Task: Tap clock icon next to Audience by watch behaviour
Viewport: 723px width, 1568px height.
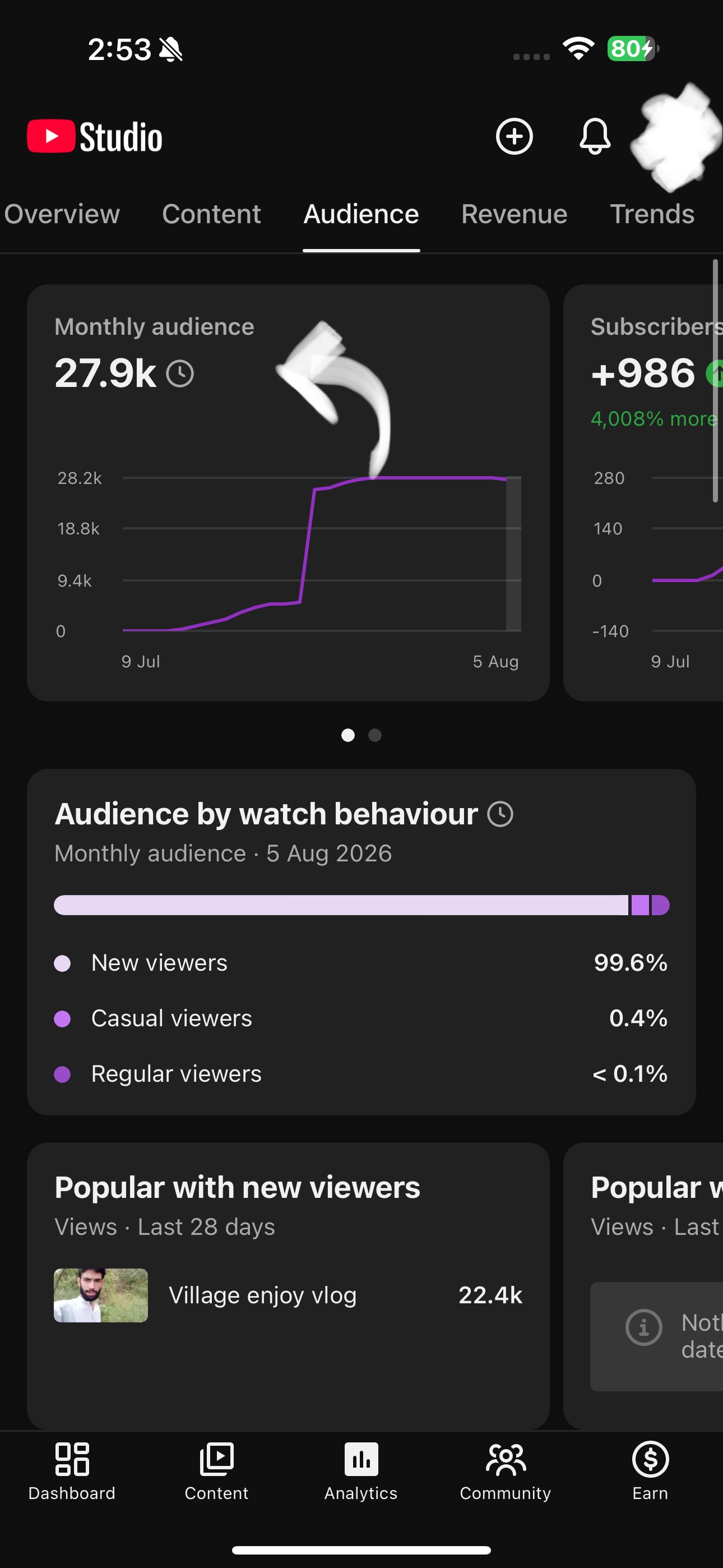Action: click(500, 814)
